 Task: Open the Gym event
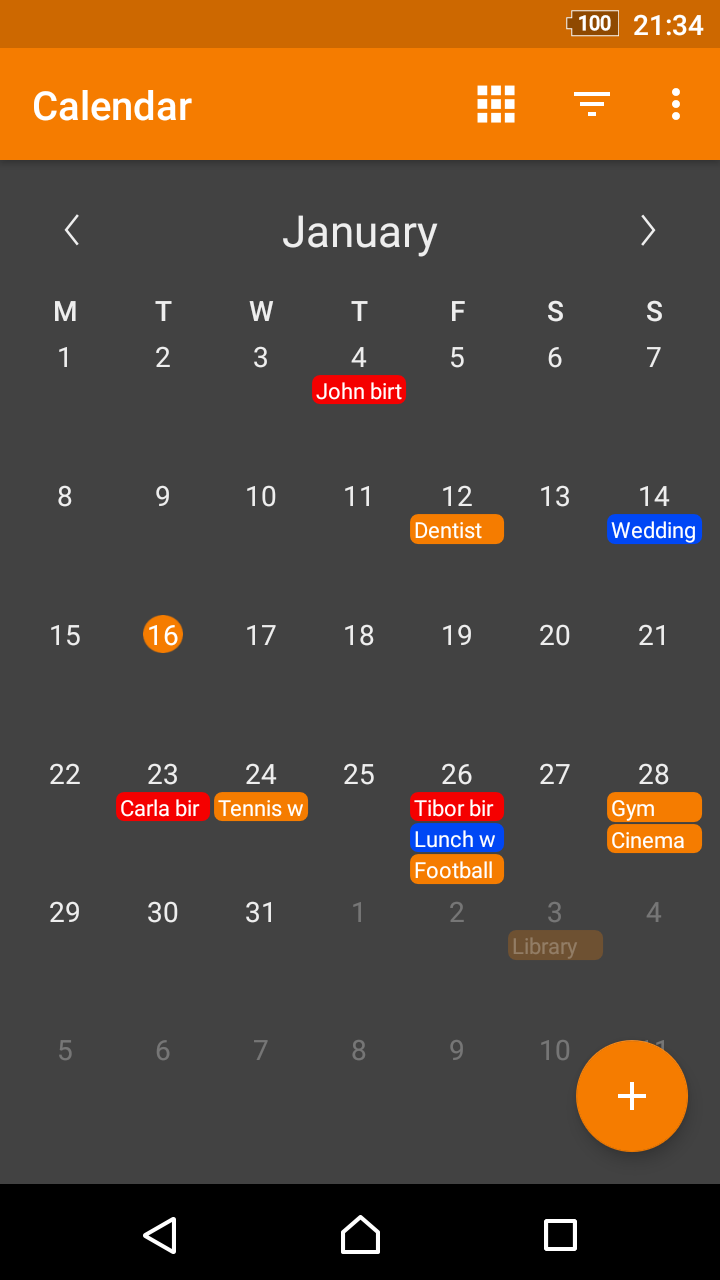point(654,807)
